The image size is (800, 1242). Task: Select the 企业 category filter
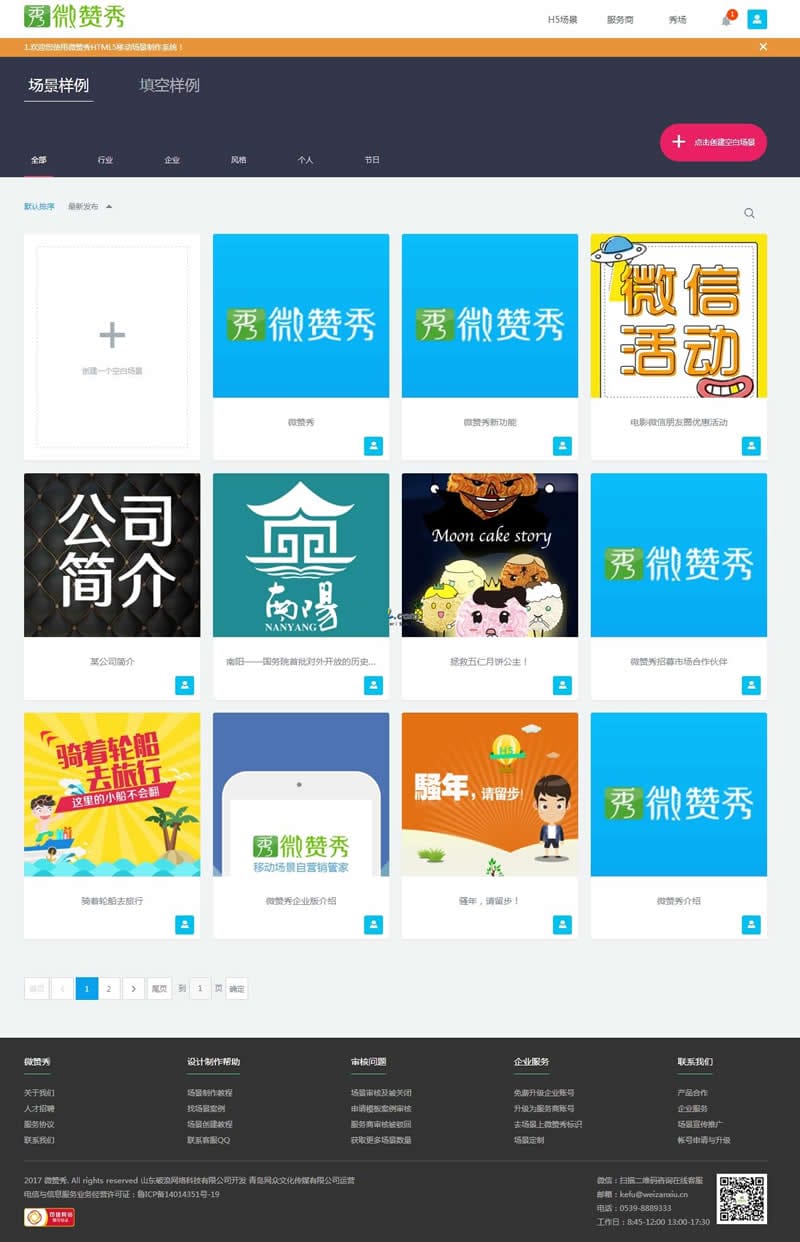tap(172, 159)
